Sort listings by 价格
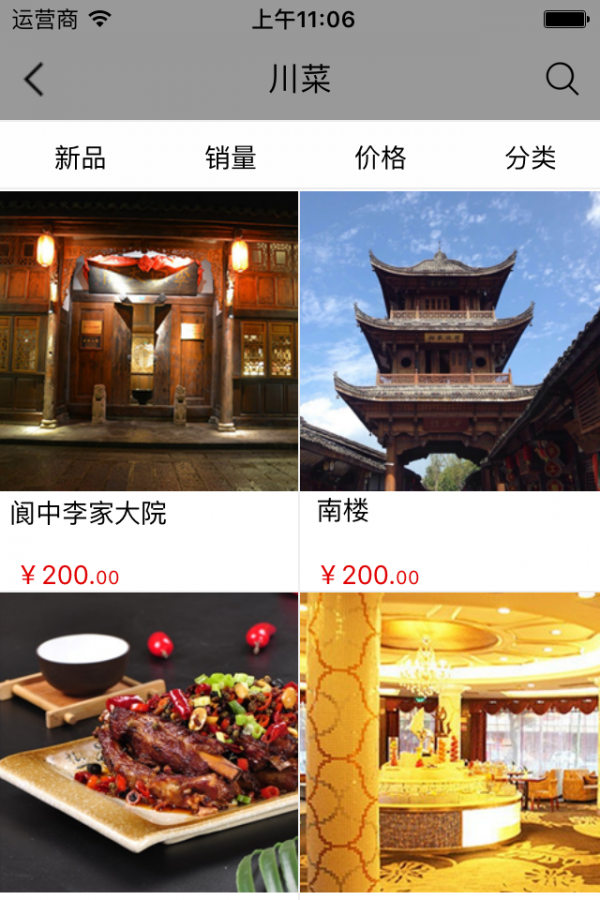 380,157
